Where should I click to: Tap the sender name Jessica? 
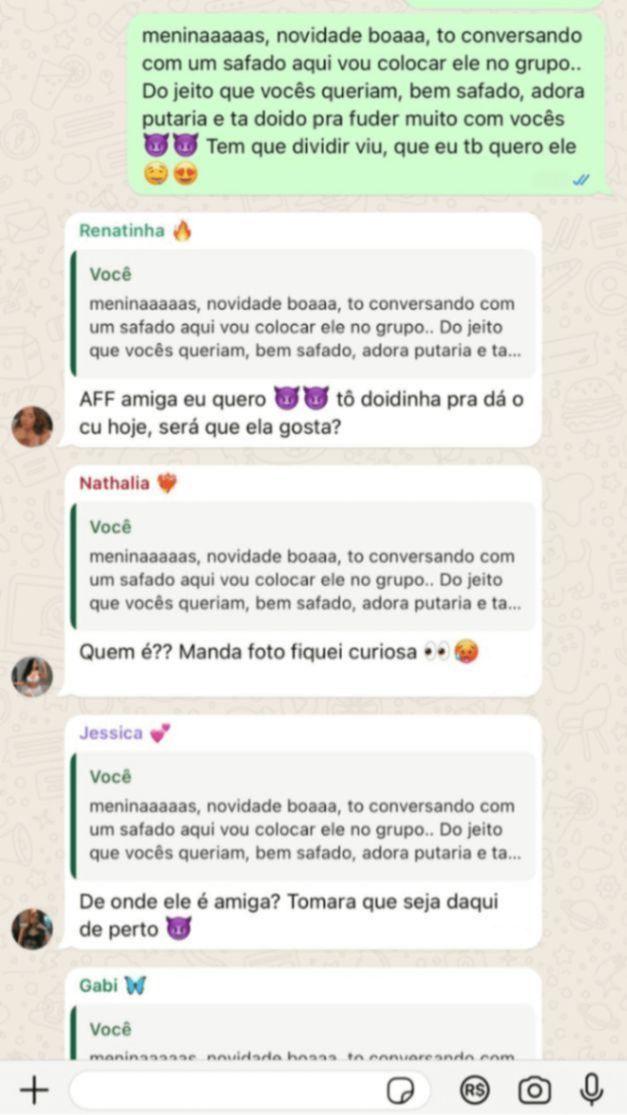111,734
